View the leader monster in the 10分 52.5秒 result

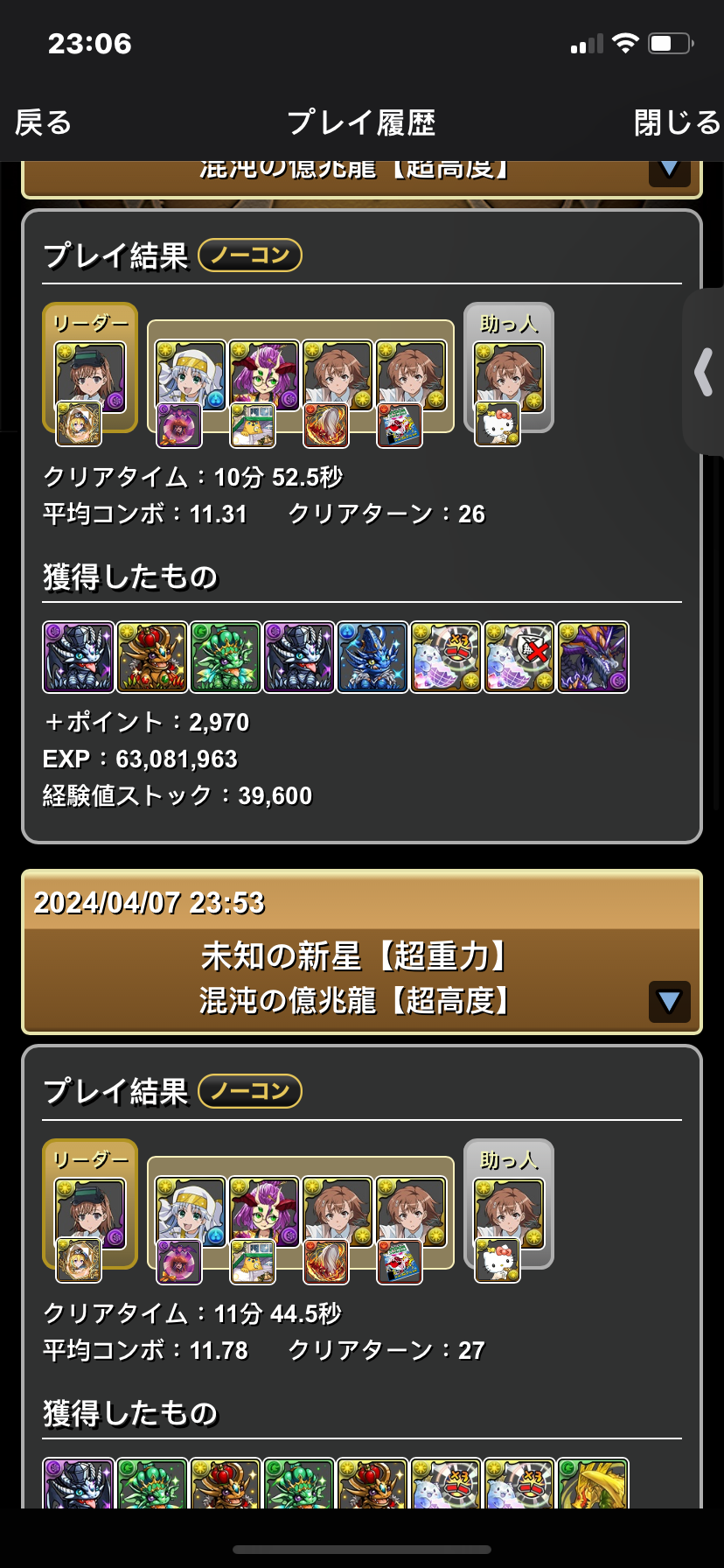coord(91,376)
